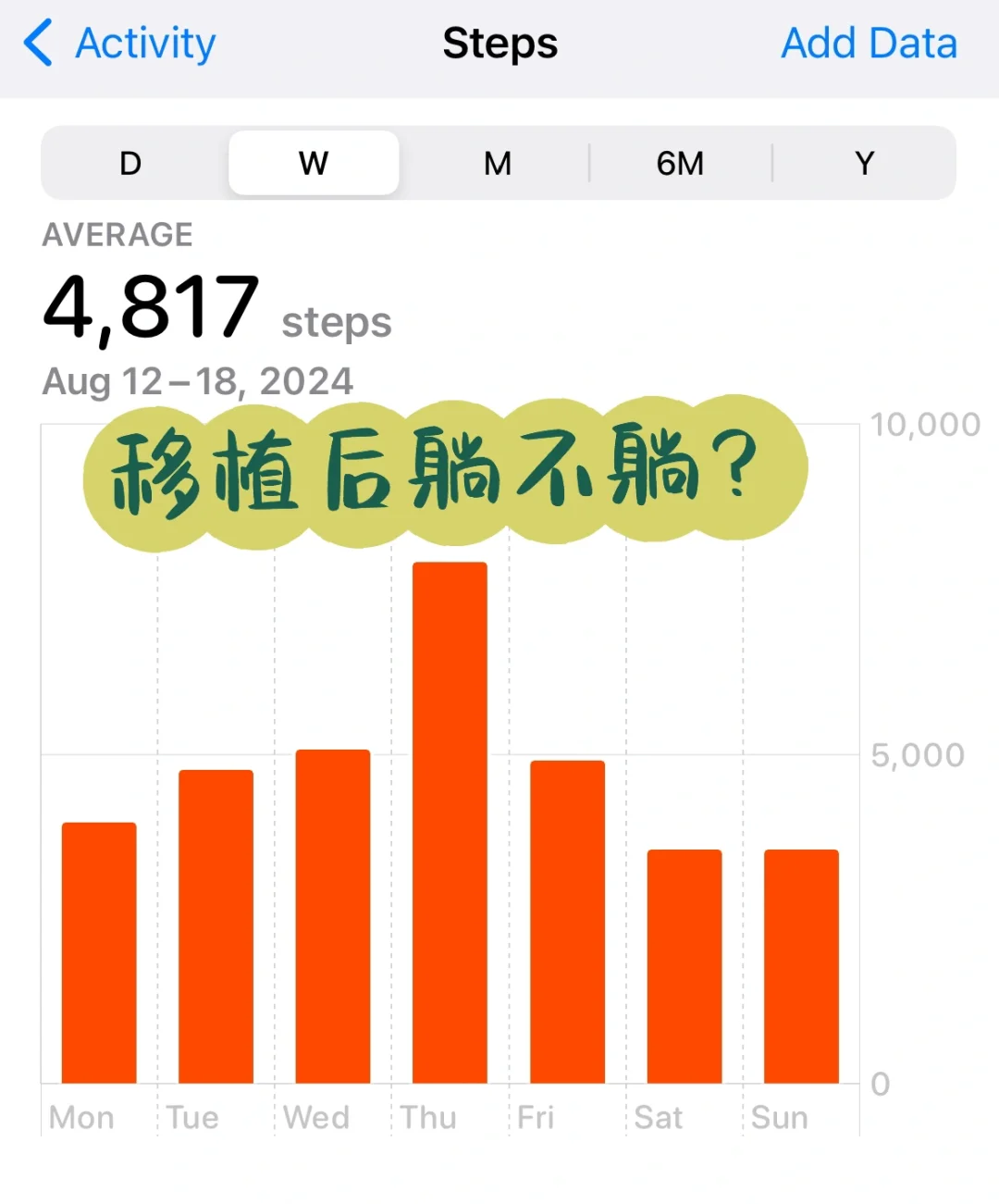Tap the 10,000 axis label
Viewport: 999px width, 1204px height.
pos(928,424)
